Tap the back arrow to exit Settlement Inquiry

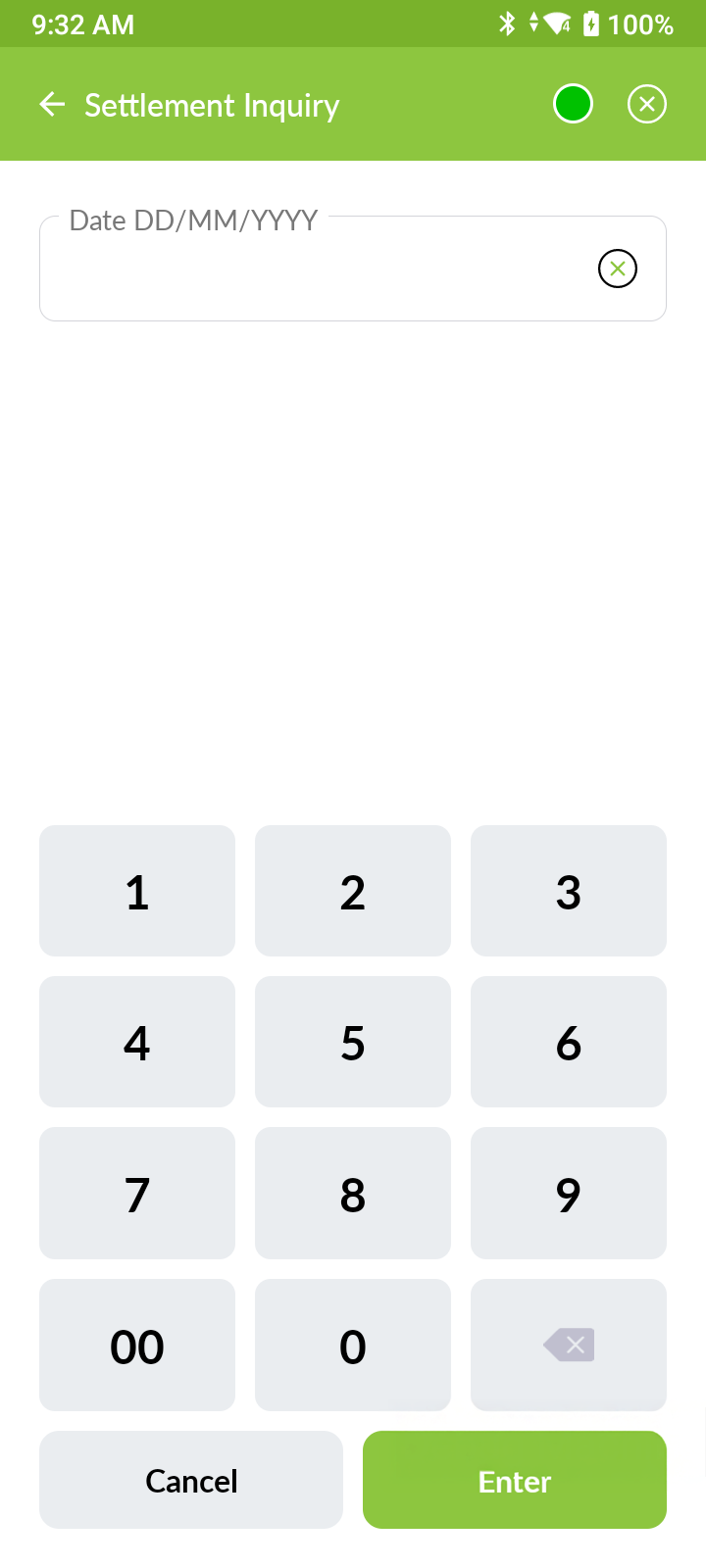(51, 104)
